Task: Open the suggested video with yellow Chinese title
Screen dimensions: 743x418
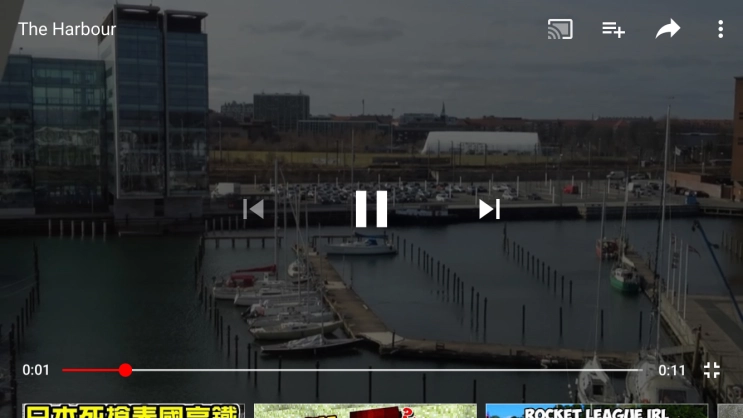Action: point(122,411)
